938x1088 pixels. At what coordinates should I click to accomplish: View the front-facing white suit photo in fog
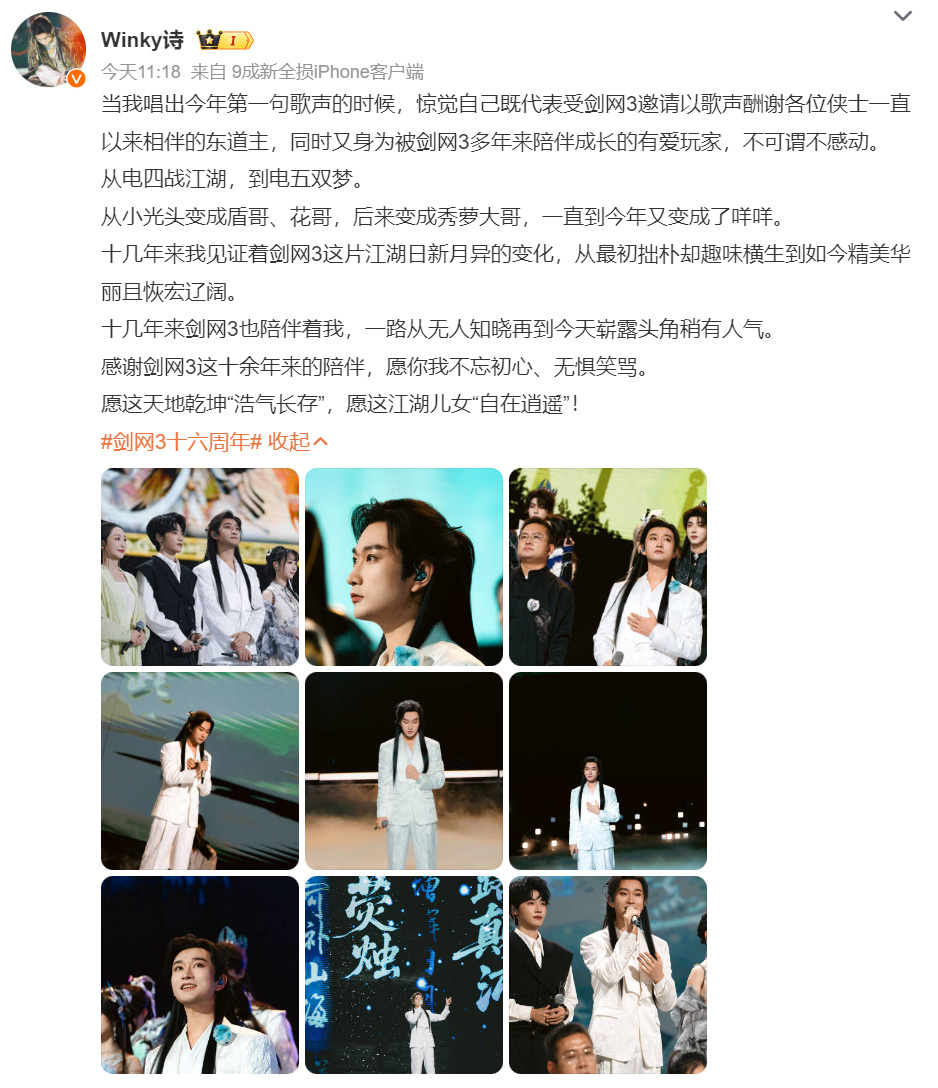tap(404, 771)
